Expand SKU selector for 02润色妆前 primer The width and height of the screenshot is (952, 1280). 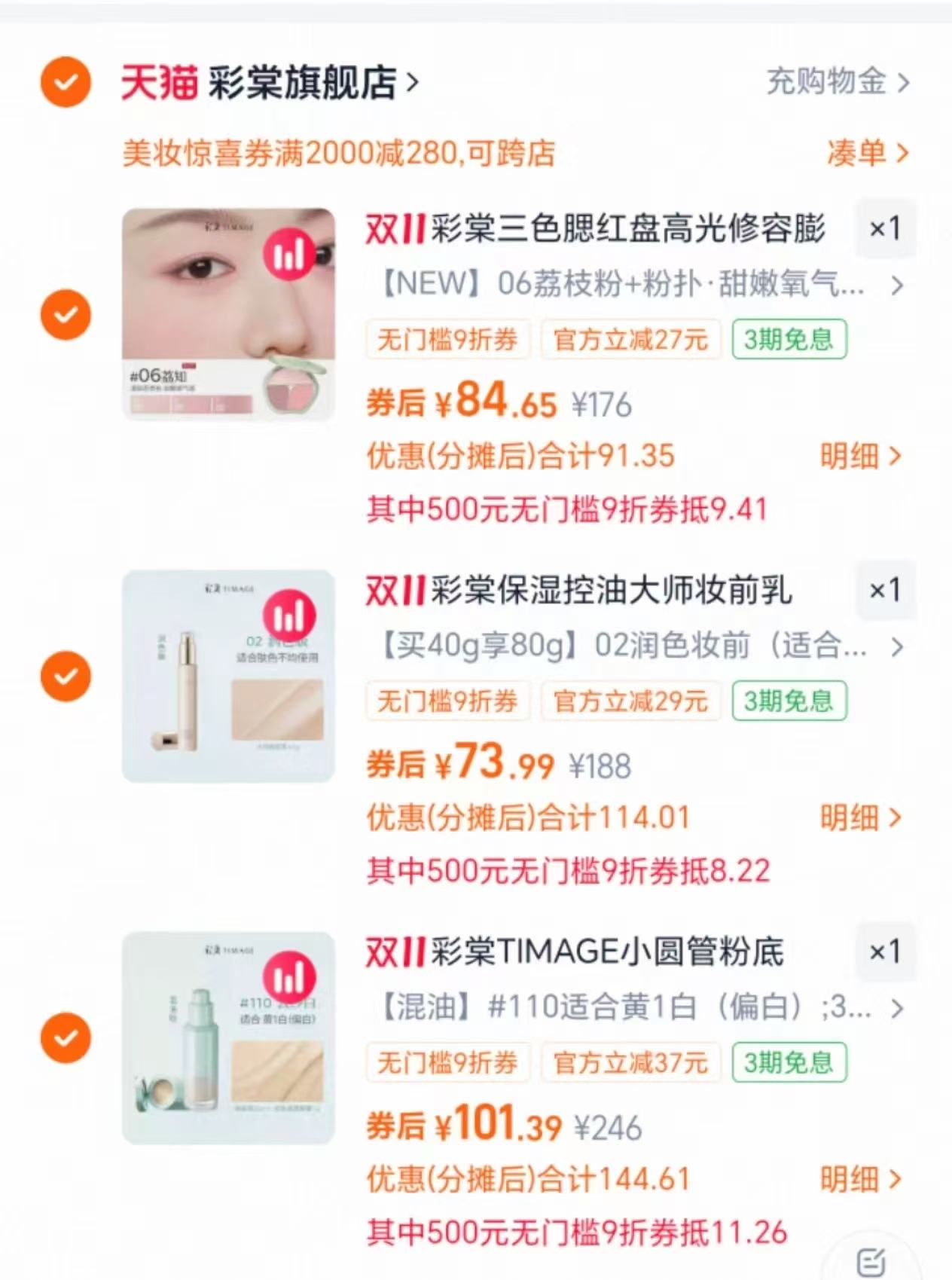(896, 648)
